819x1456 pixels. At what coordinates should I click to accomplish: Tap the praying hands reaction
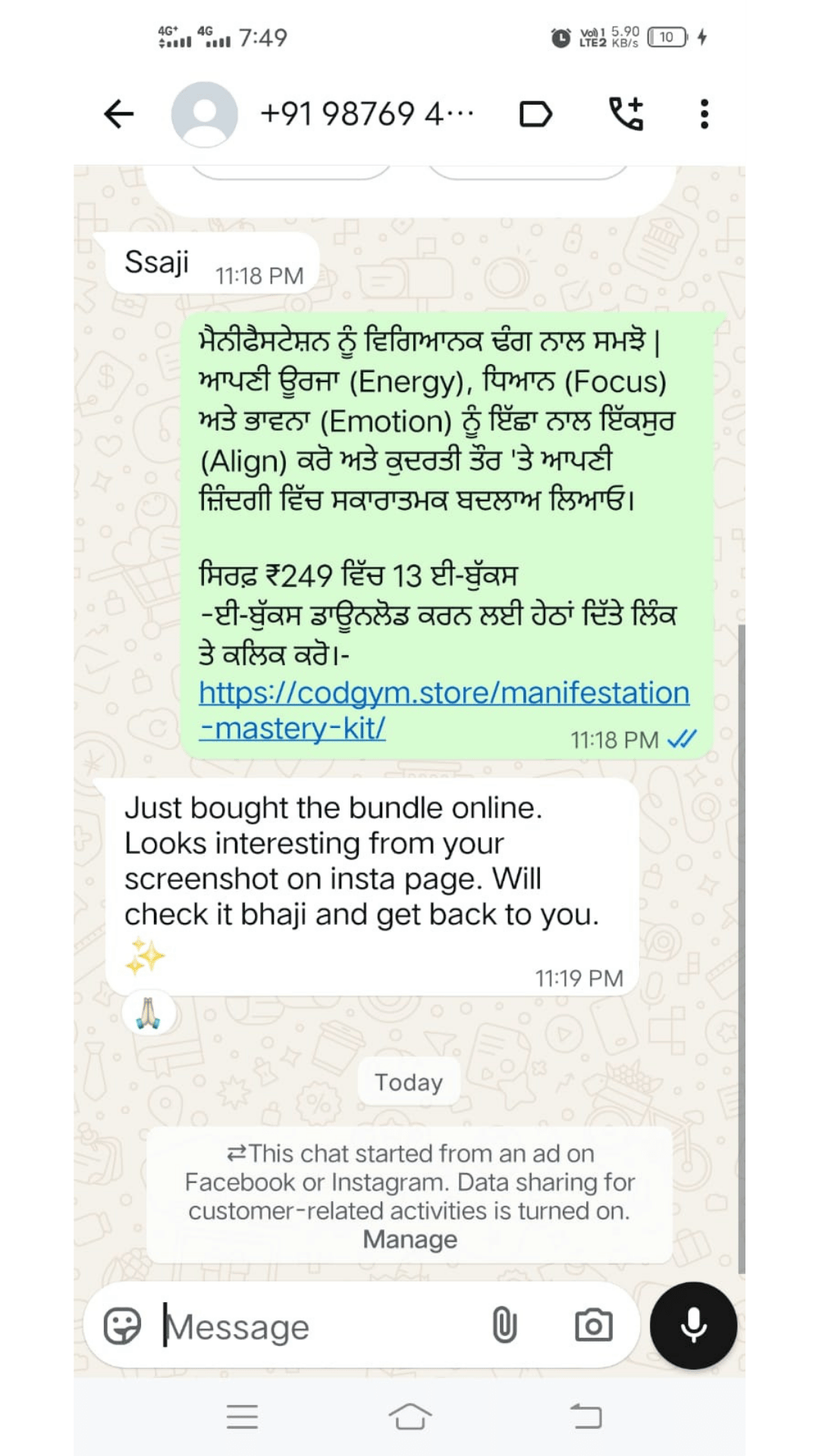(149, 1013)
